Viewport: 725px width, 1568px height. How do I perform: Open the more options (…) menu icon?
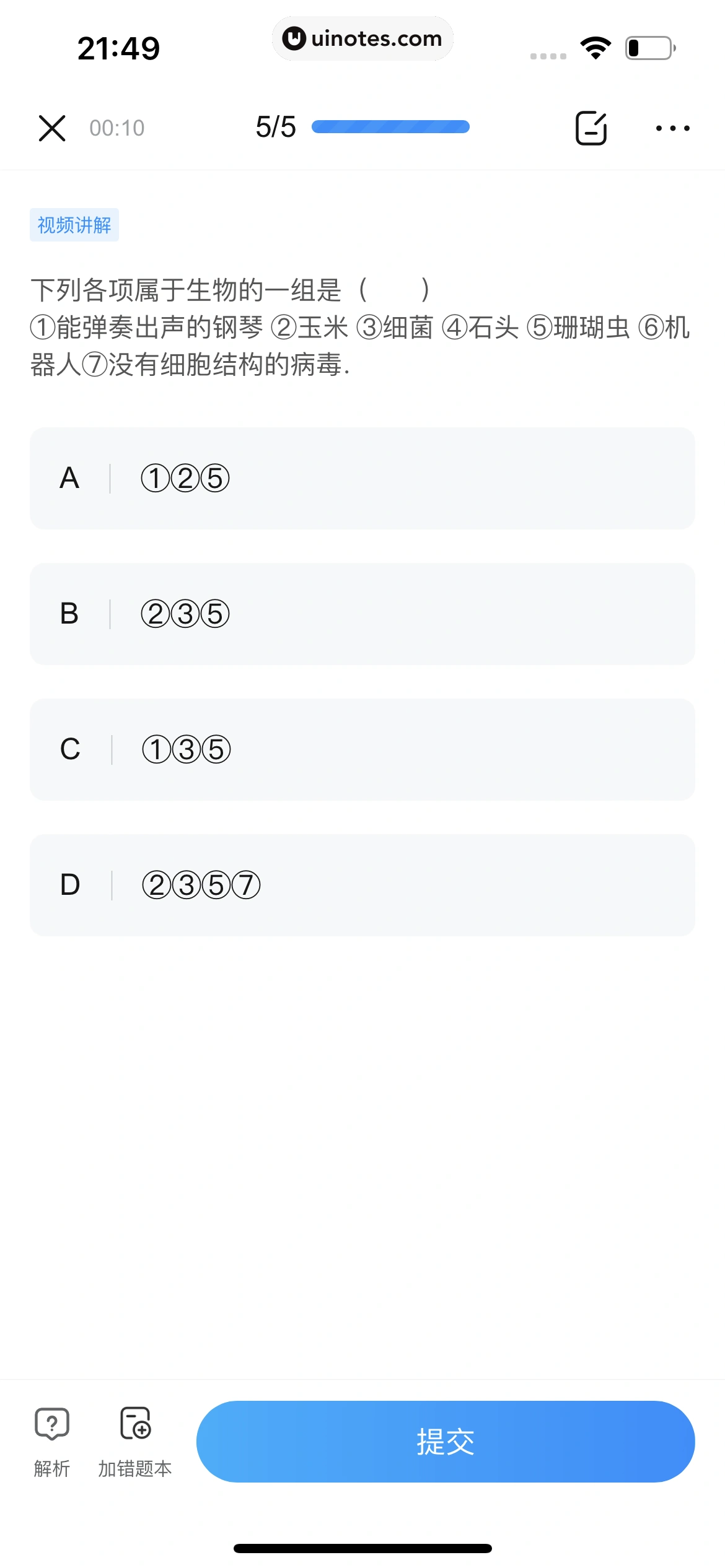pos(672,128)
